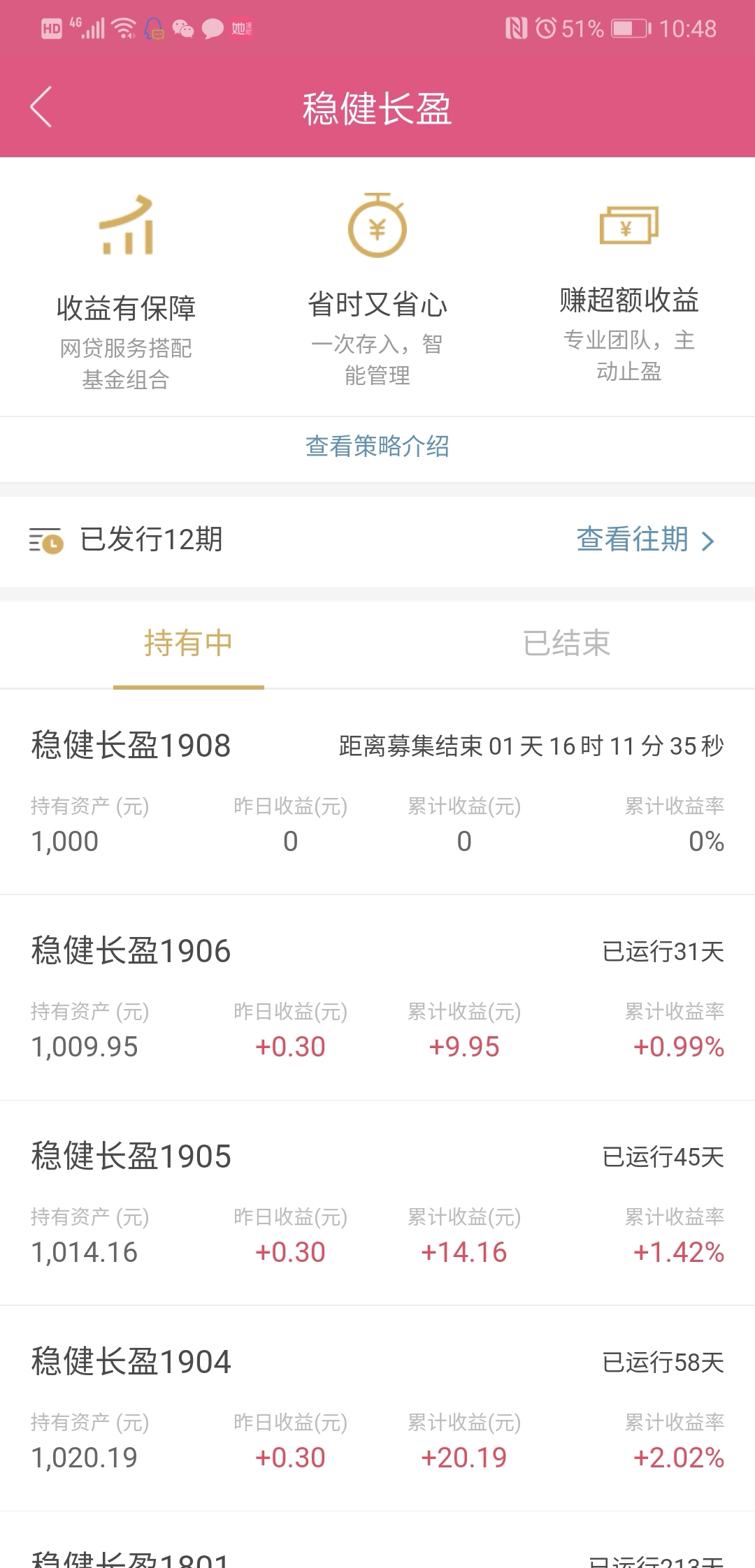The height and width of the screenshot is (1568, 755).
Task: Open the 稳健长盈1908 holding
Action: coord(377,792)
